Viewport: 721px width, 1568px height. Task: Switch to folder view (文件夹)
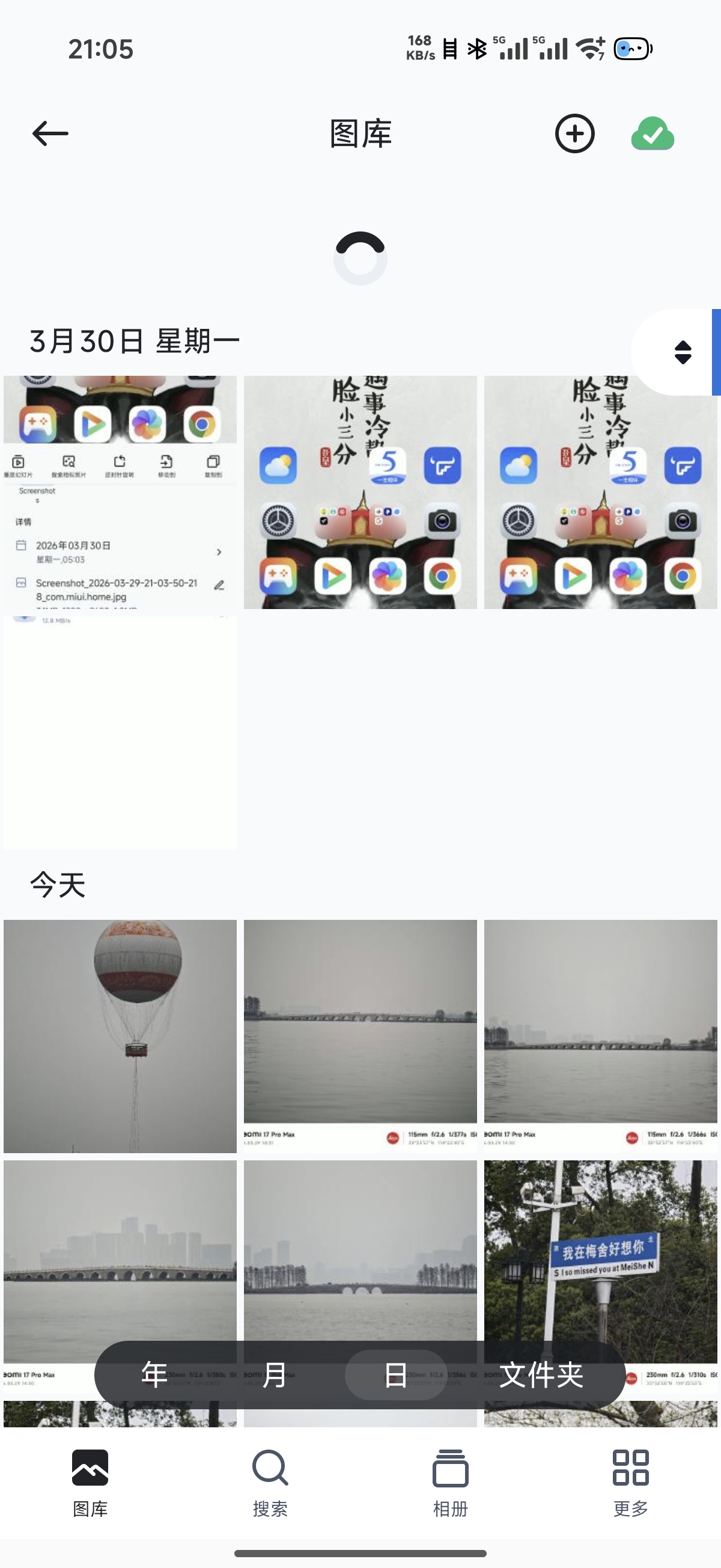click(541, 1374)
